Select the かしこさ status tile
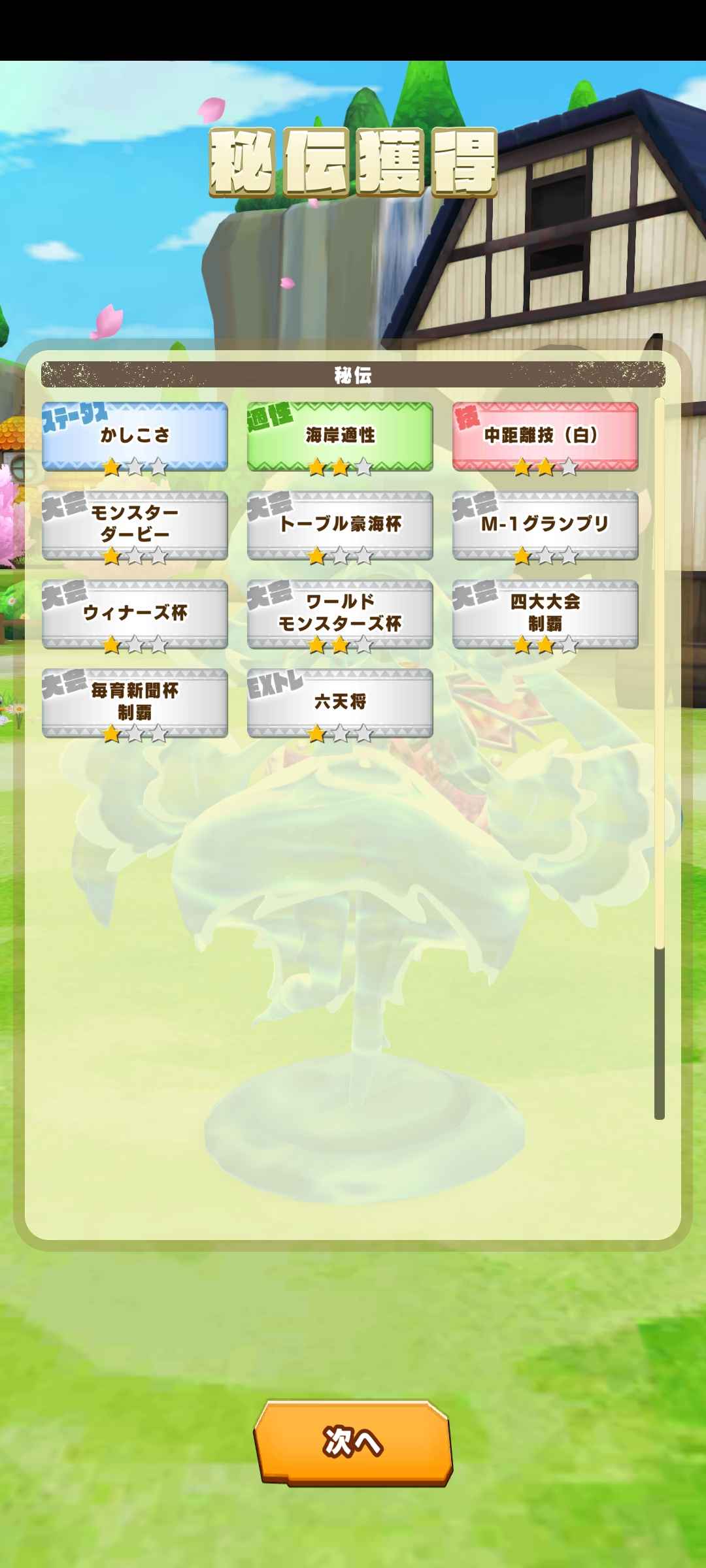This screenshot has width=706, height=1568. click(135, 436)
